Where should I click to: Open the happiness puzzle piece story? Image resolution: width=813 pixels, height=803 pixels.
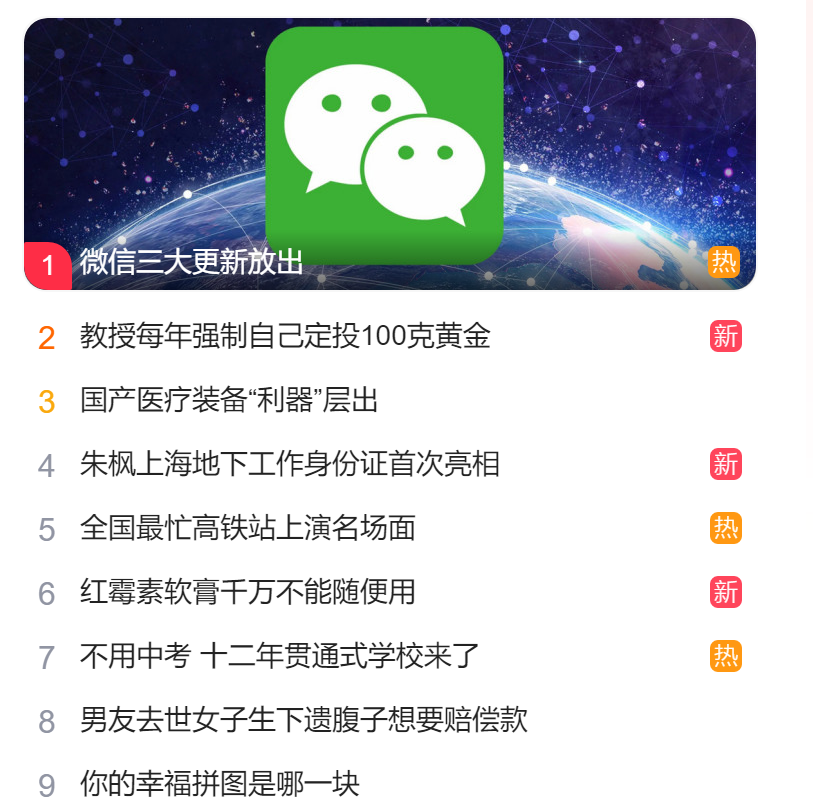pos(219,784)
